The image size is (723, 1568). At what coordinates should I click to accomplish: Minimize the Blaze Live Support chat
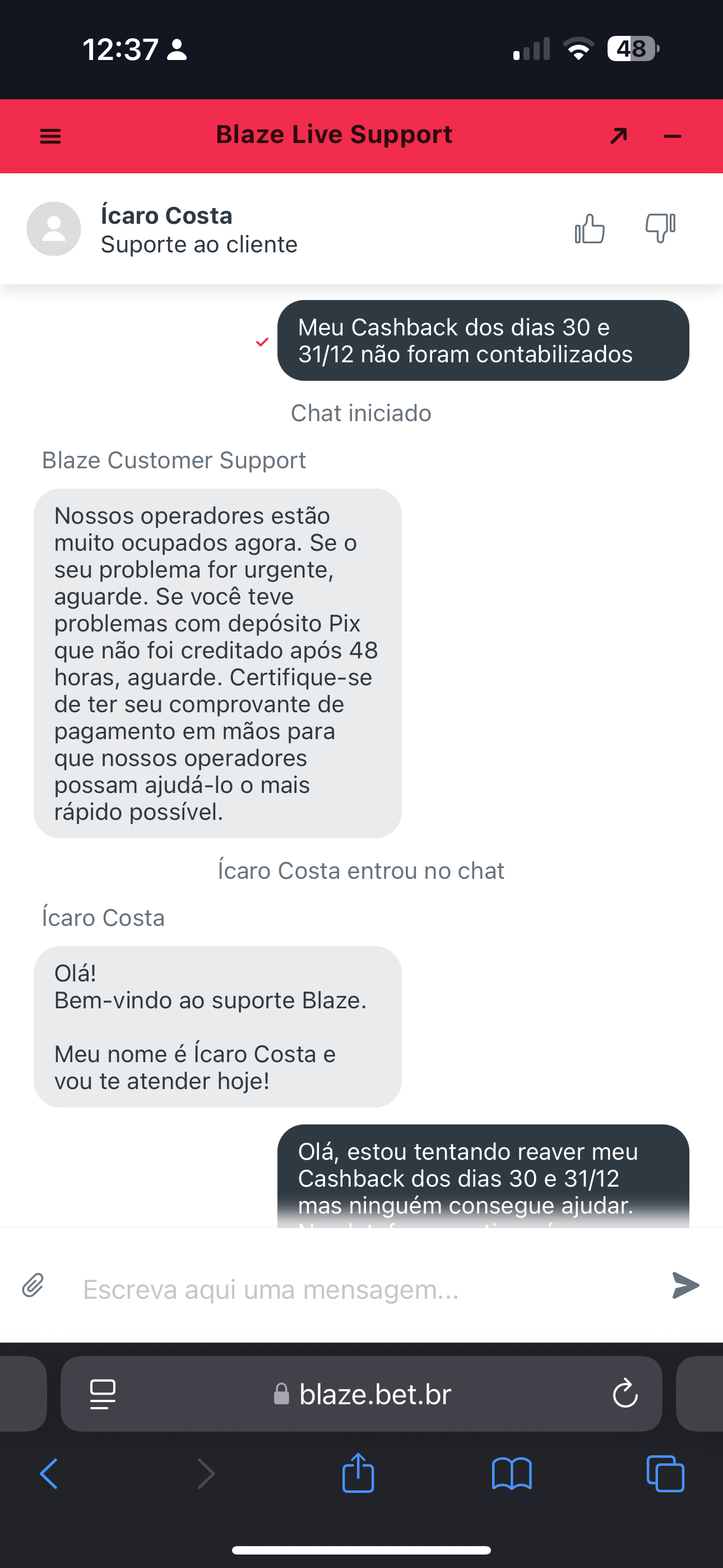(672, 136)
